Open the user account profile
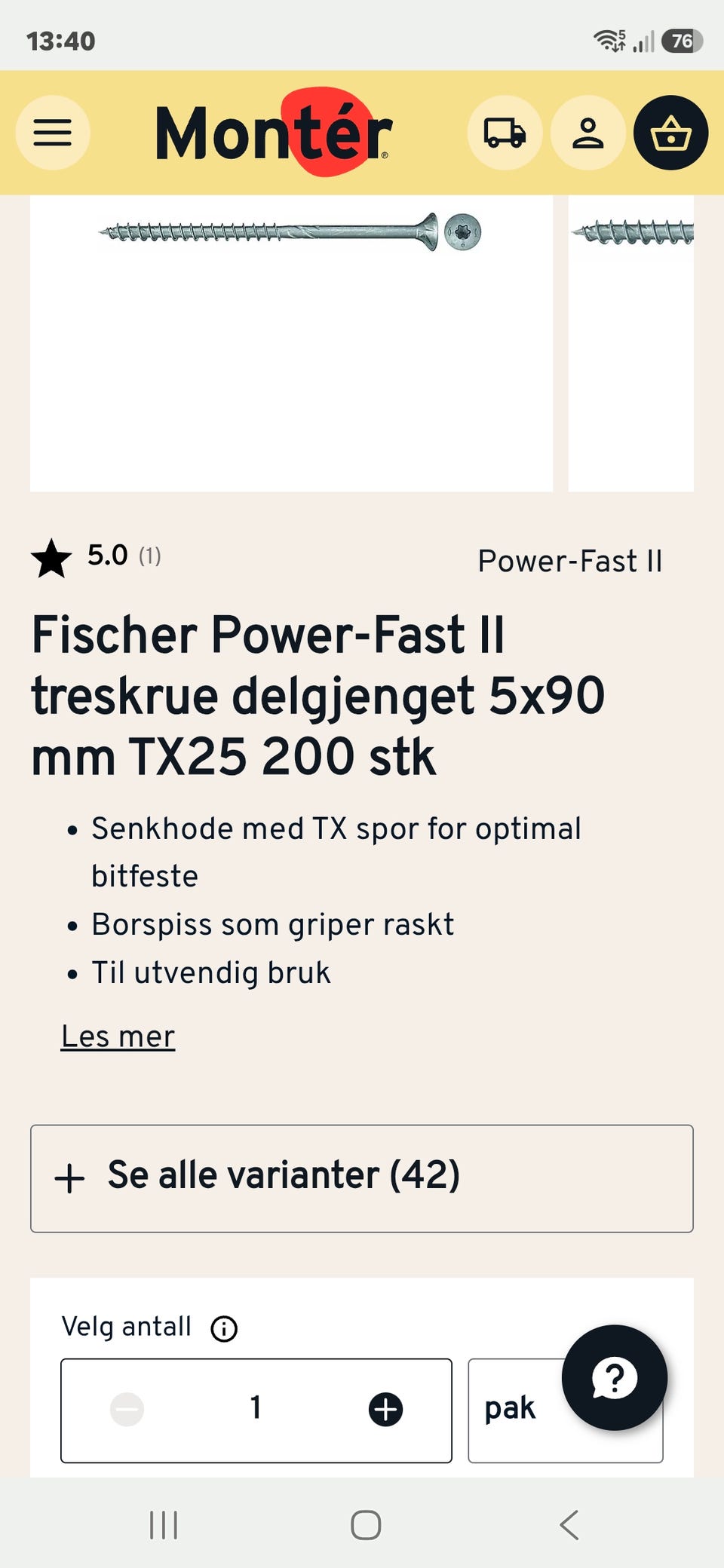The width and height of the screenshot is (724, 1568). coord(587,133)
